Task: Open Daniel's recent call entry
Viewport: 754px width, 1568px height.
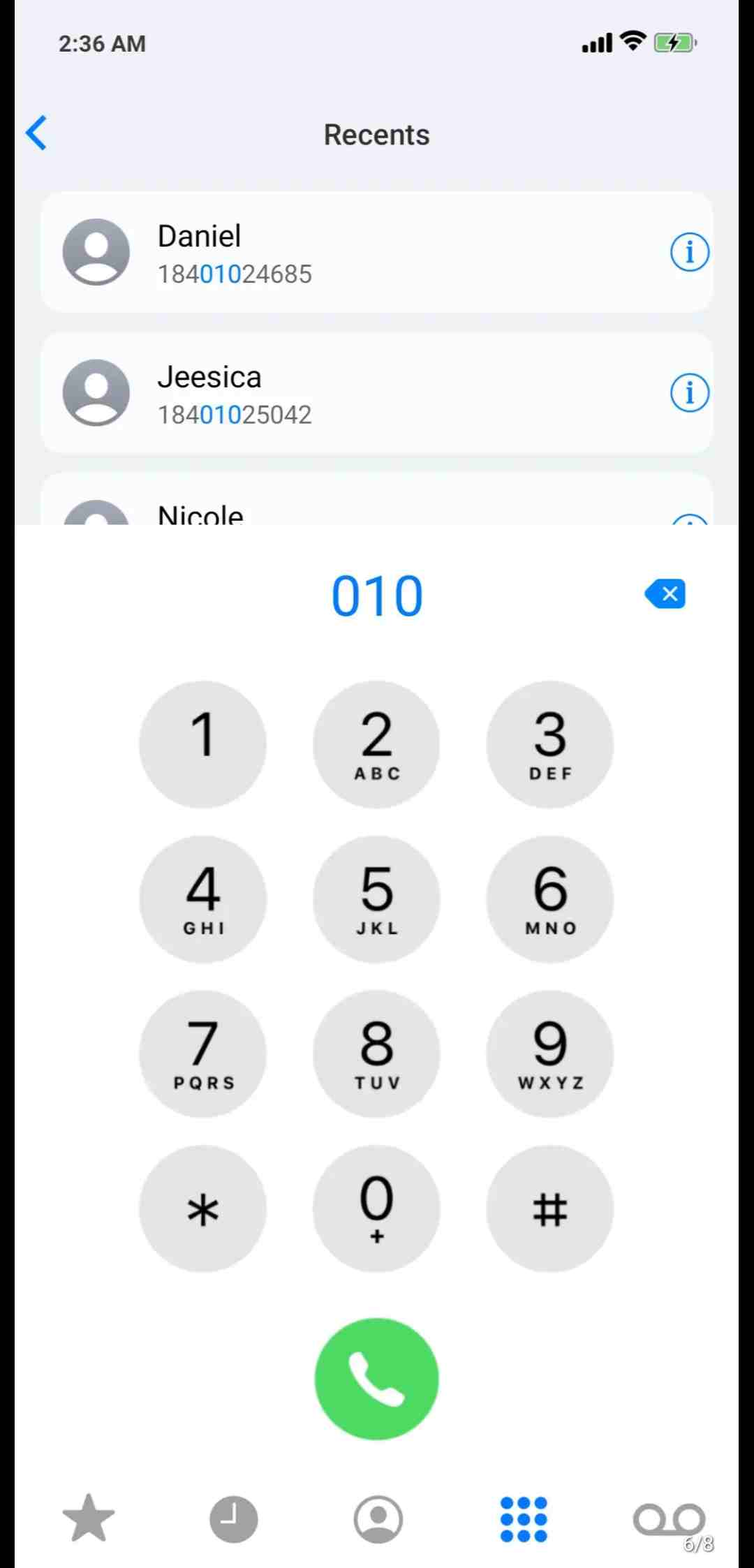Action: click(349, 253)
